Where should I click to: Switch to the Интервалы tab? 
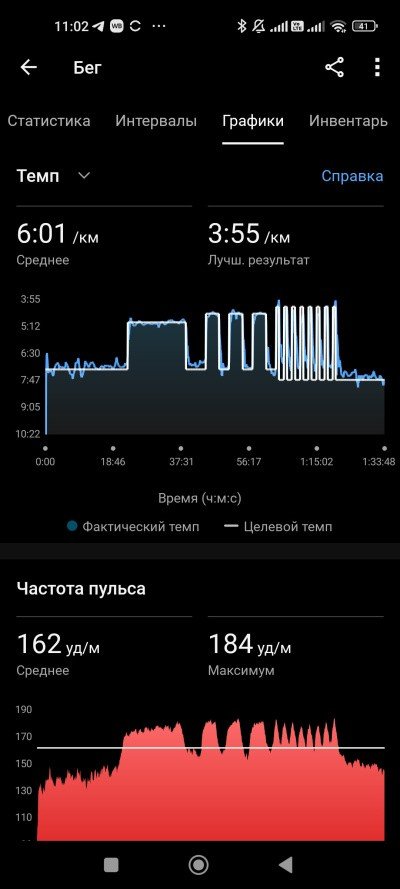(156, 121)
